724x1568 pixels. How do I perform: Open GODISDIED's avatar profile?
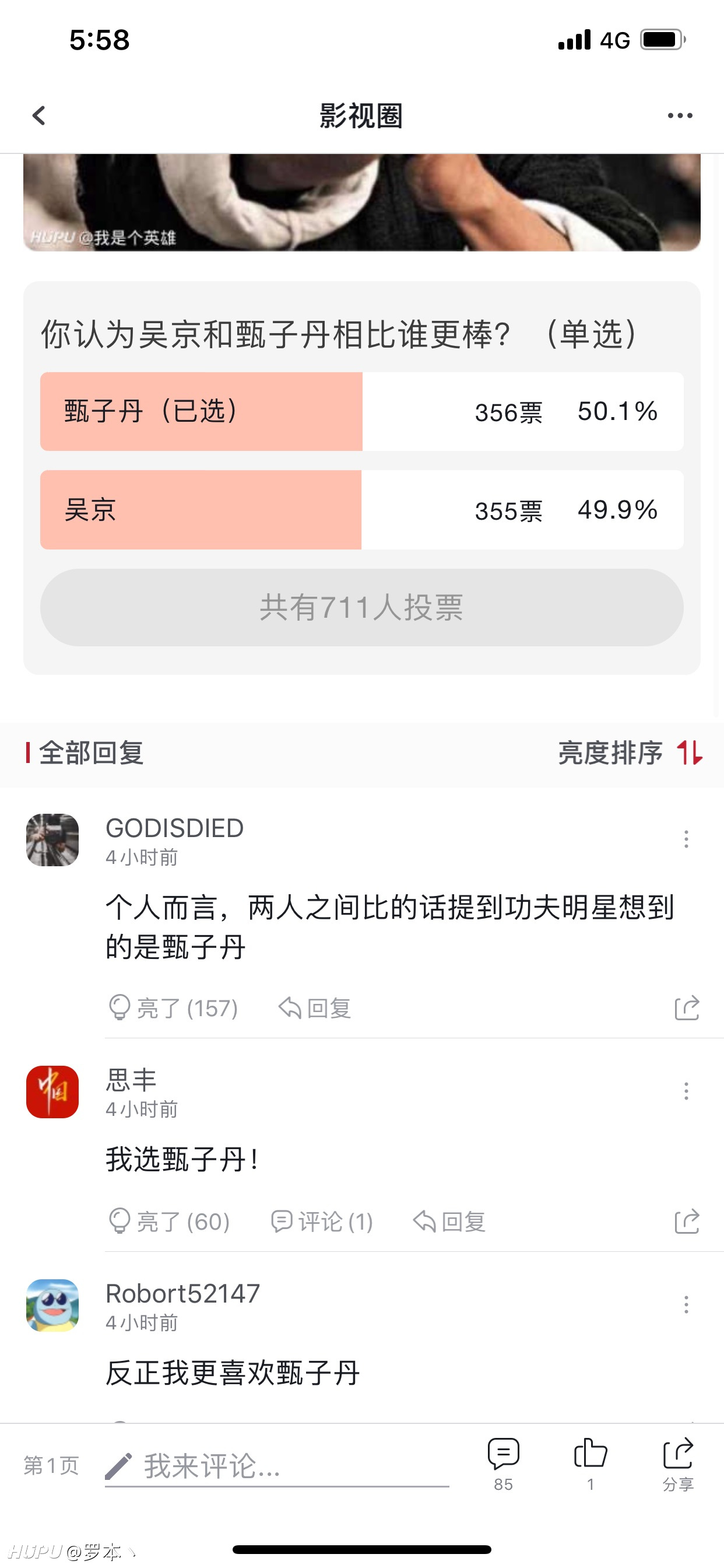coord(52,839)
